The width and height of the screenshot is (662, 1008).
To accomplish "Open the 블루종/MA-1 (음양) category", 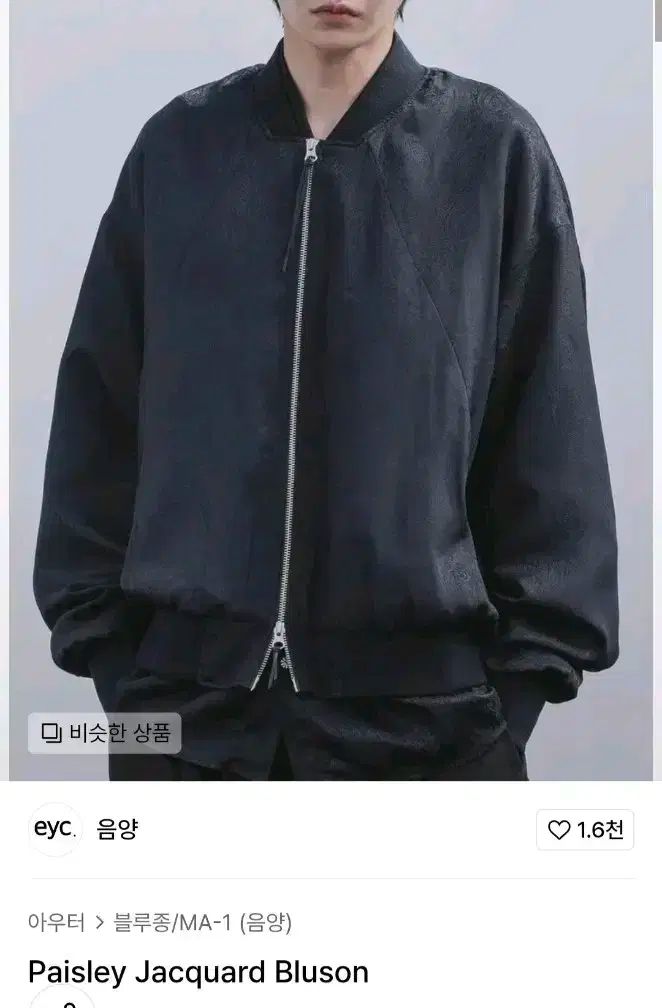I will click(203, 922).
